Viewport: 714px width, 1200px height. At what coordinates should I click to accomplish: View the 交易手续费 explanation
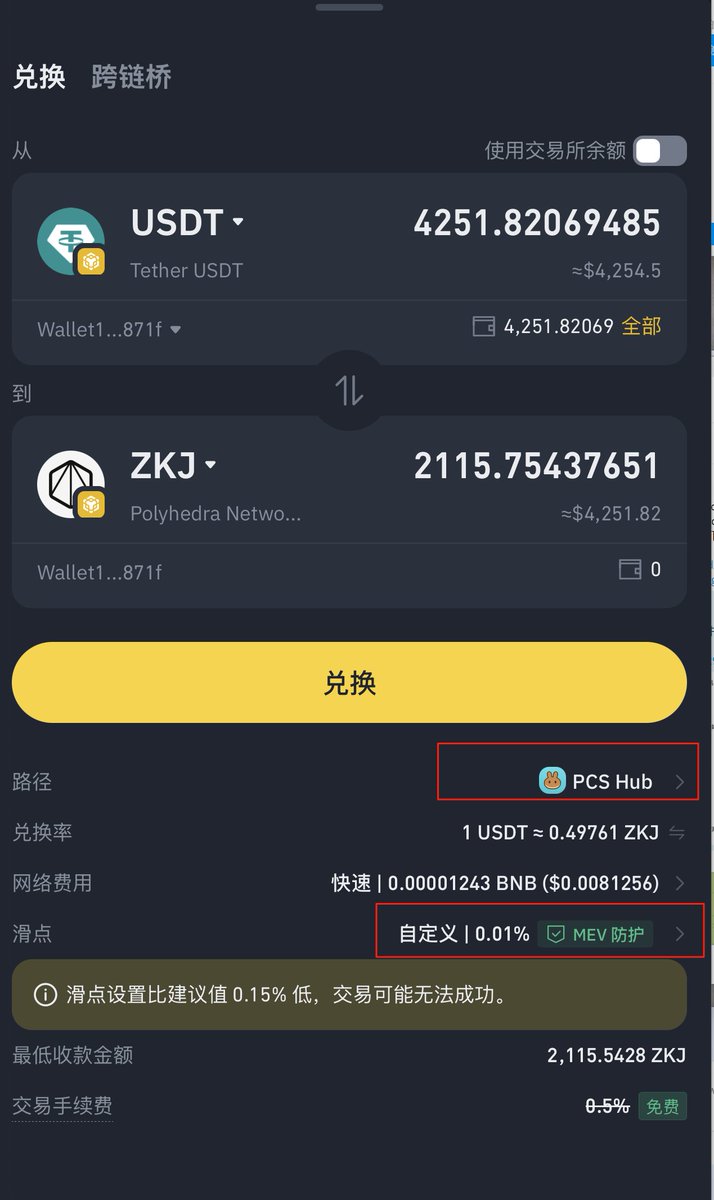coord(62,1106)
